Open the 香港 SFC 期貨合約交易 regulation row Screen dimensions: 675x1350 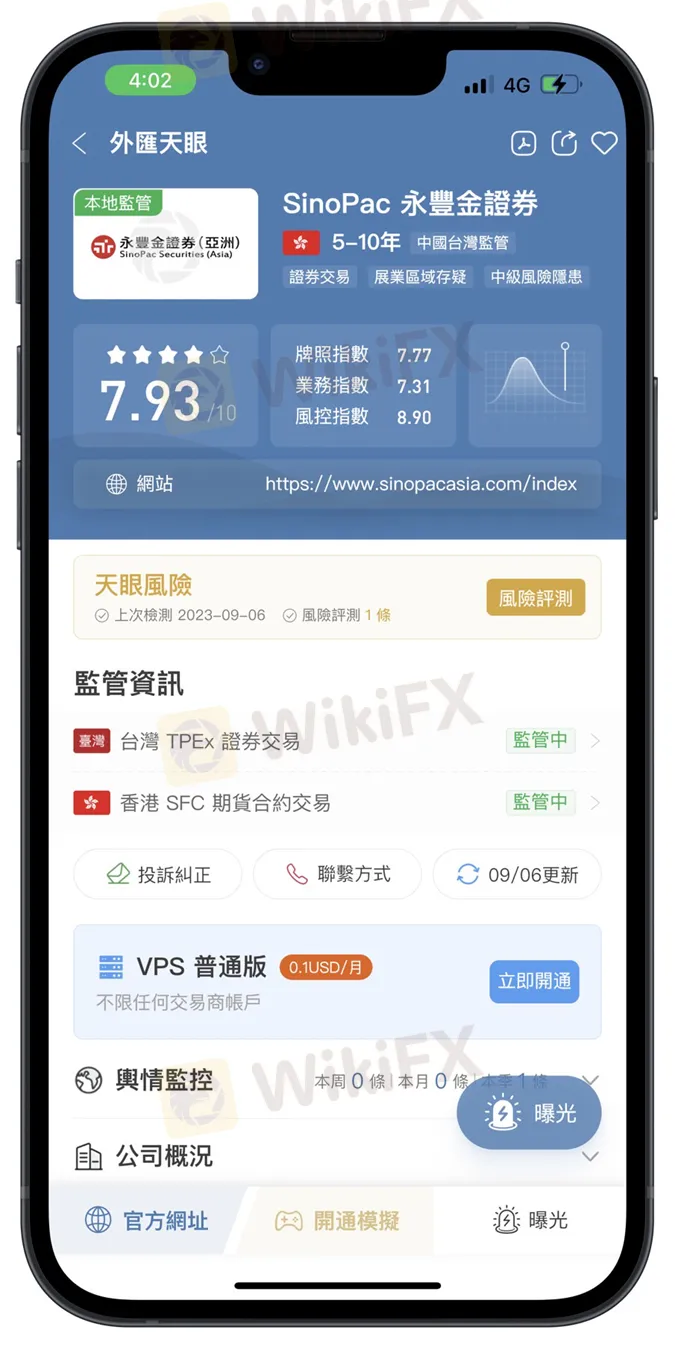336,802
